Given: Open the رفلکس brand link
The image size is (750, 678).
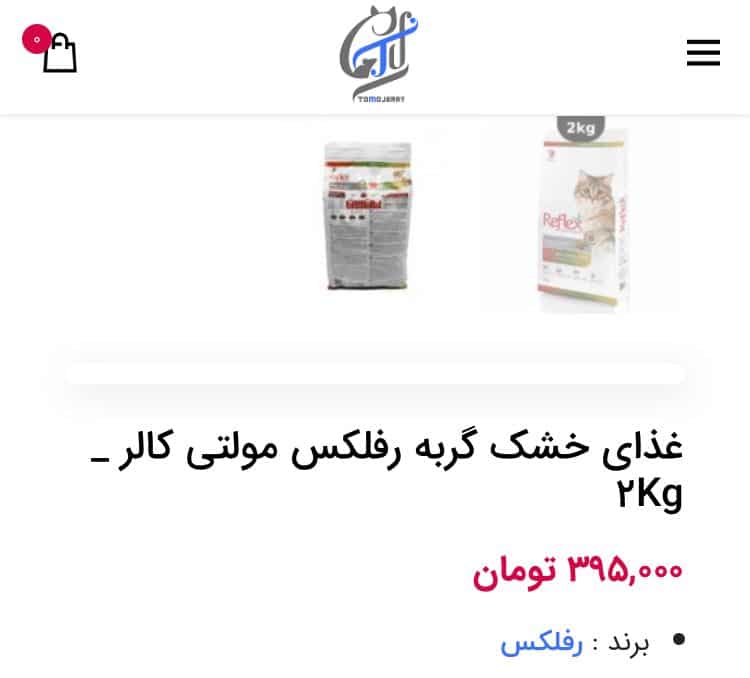Looking at the screenshot, I should coord(541,641).
